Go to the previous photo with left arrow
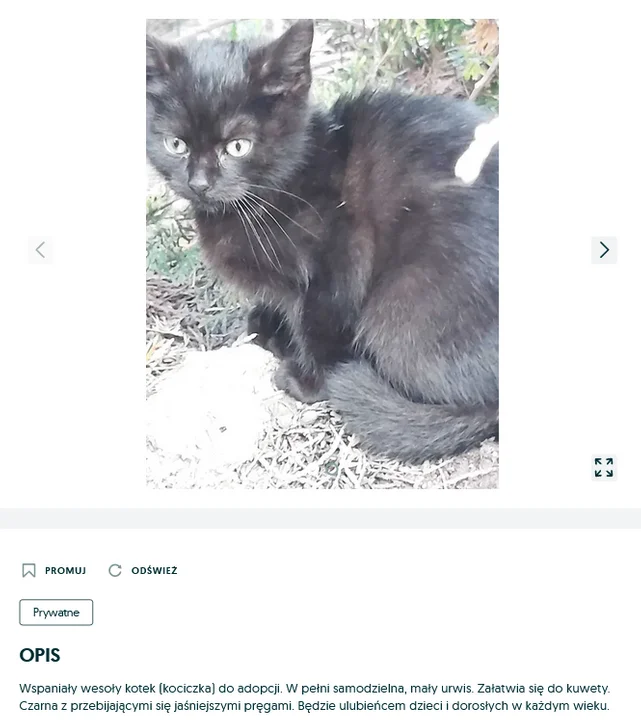This screenshot has width=641, height=720. click(40, 250)
